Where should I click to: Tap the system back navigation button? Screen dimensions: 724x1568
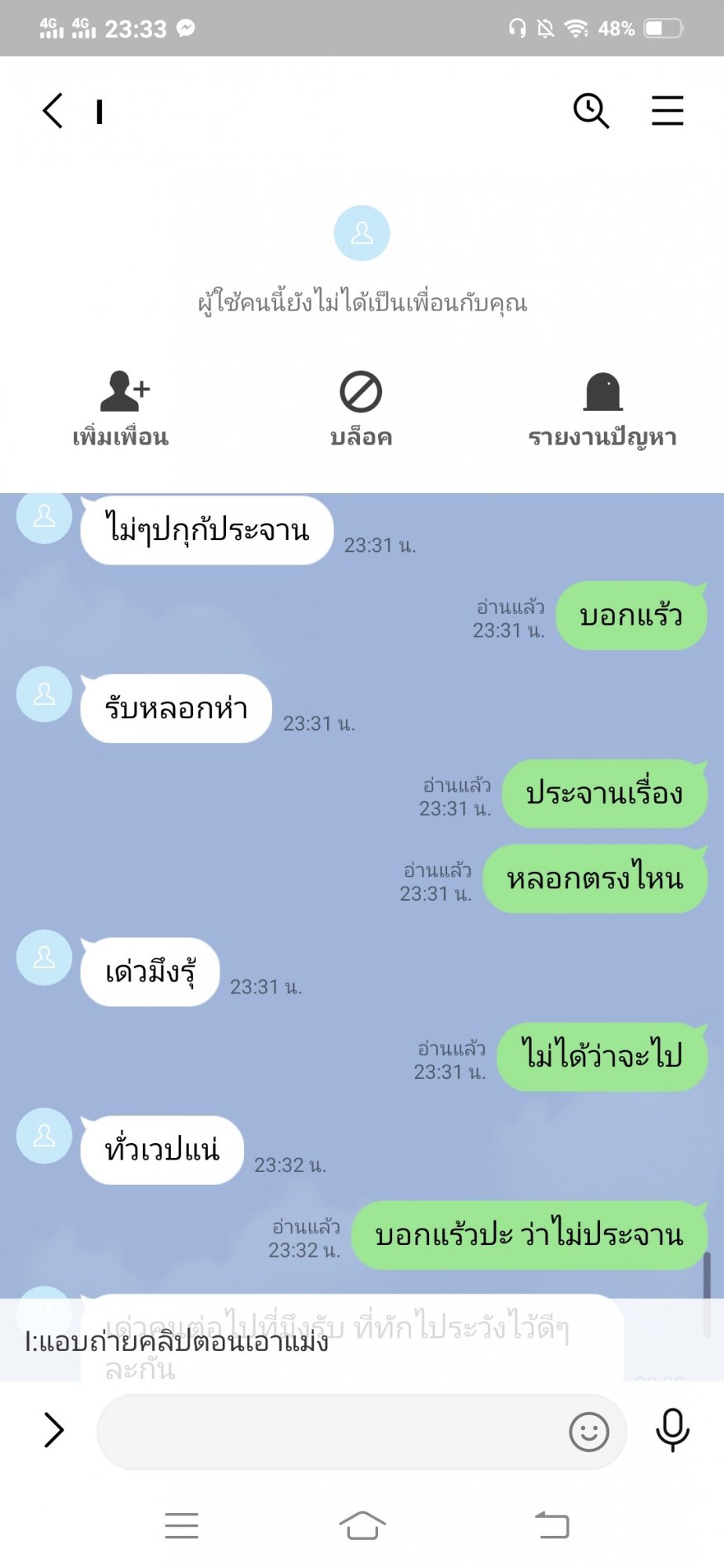tap(552, 1525)
